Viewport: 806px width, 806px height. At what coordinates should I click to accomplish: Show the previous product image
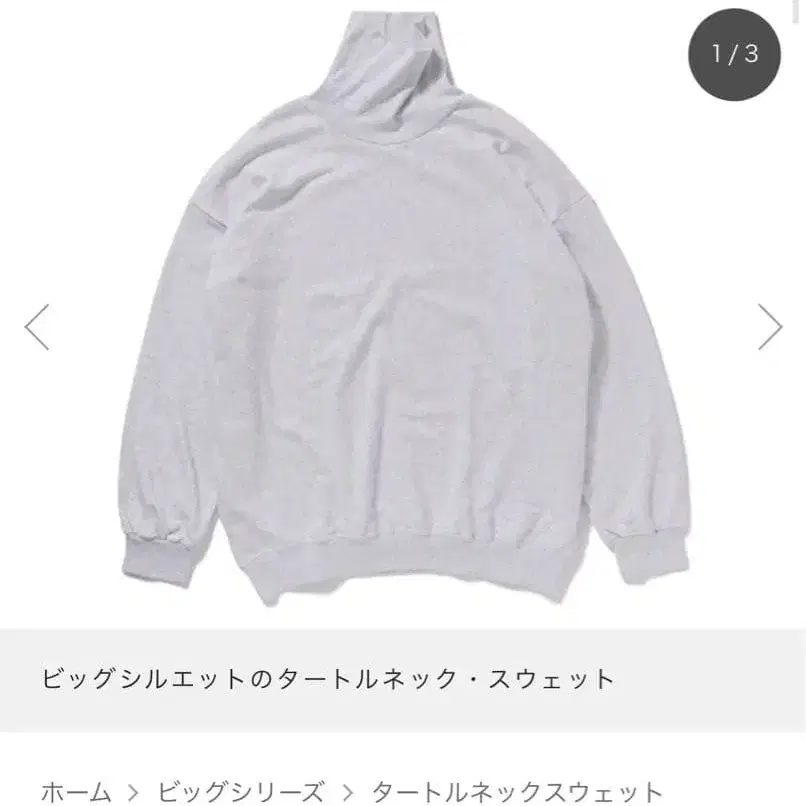pyautogui.click(x=37, y=326)
